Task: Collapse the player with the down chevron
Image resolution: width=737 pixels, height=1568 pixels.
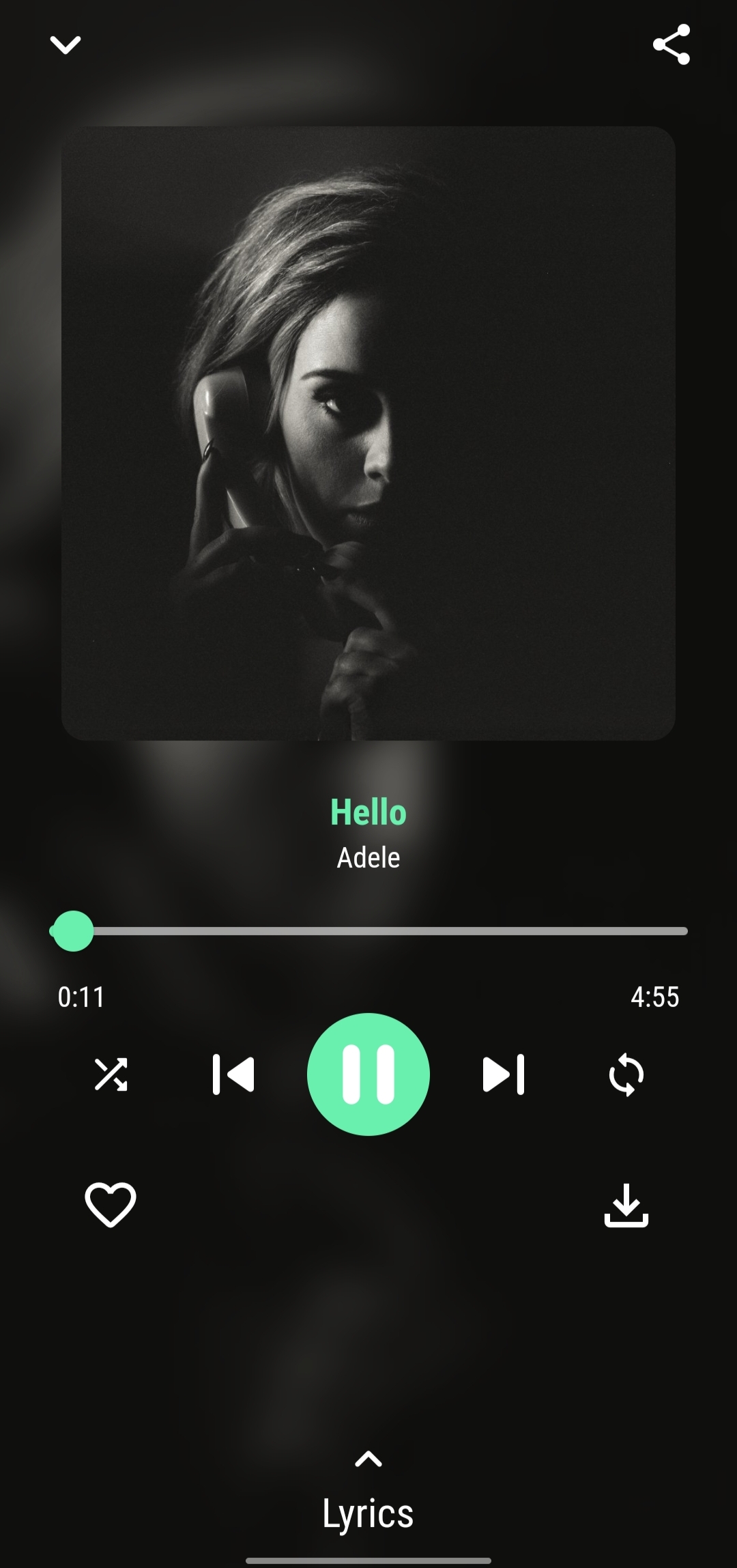Action: (66, 45)
